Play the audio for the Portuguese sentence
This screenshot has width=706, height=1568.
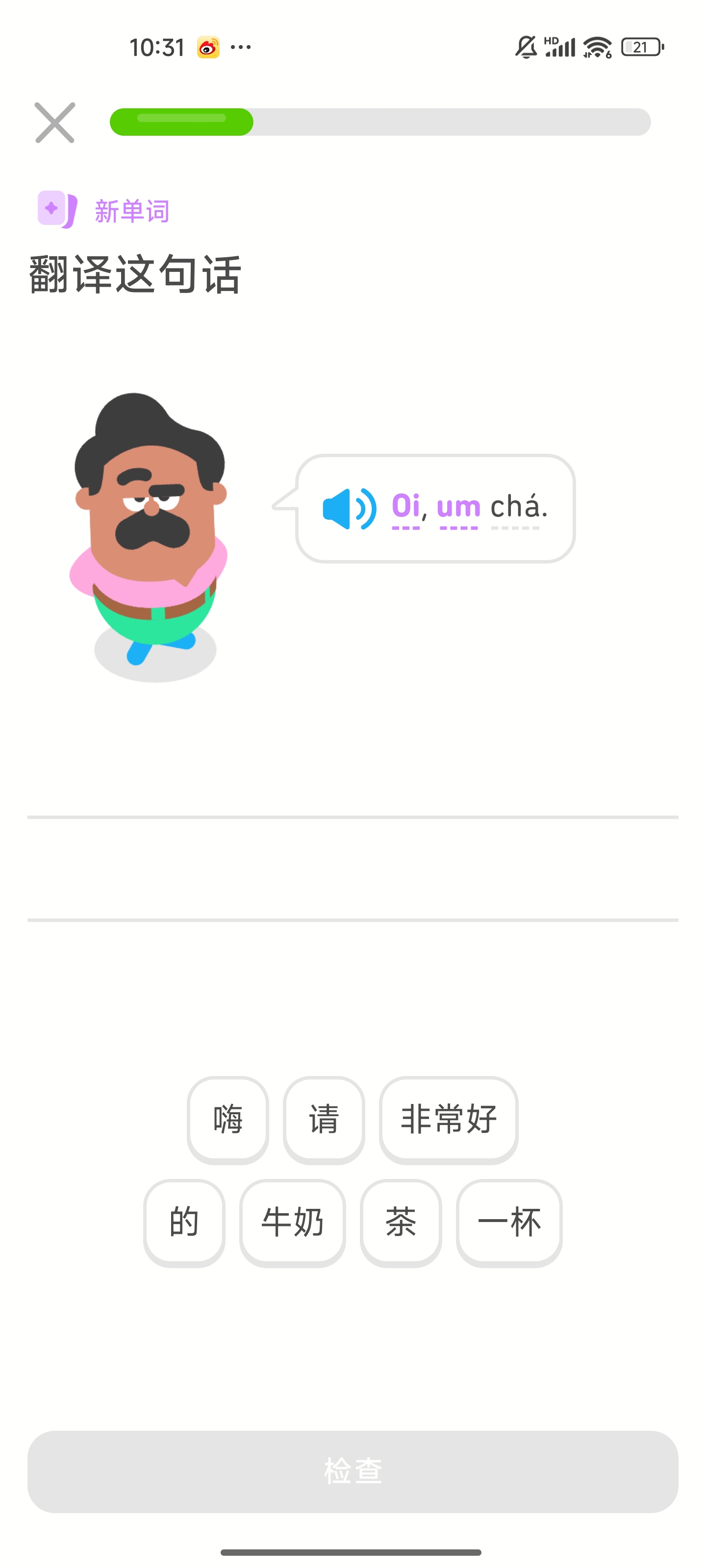click(349, 508)
